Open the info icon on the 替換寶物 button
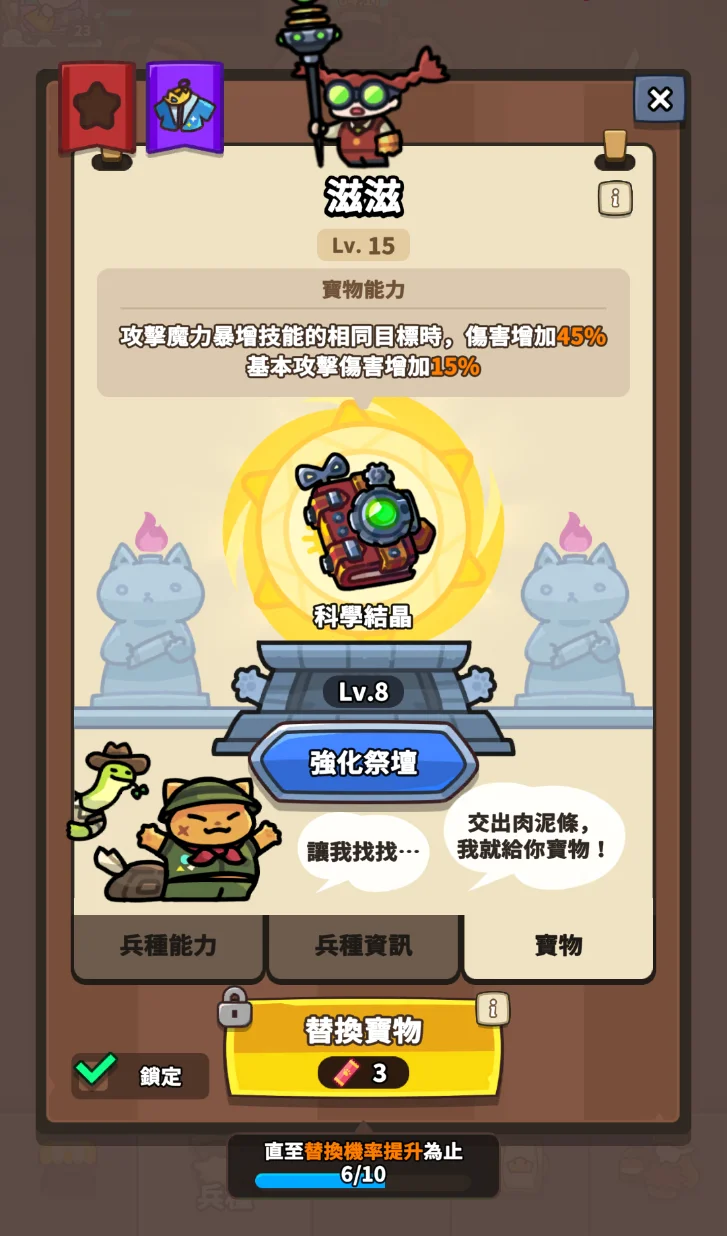The image size is (727, 1236). pyautogui.click(x=492, y=1009)
